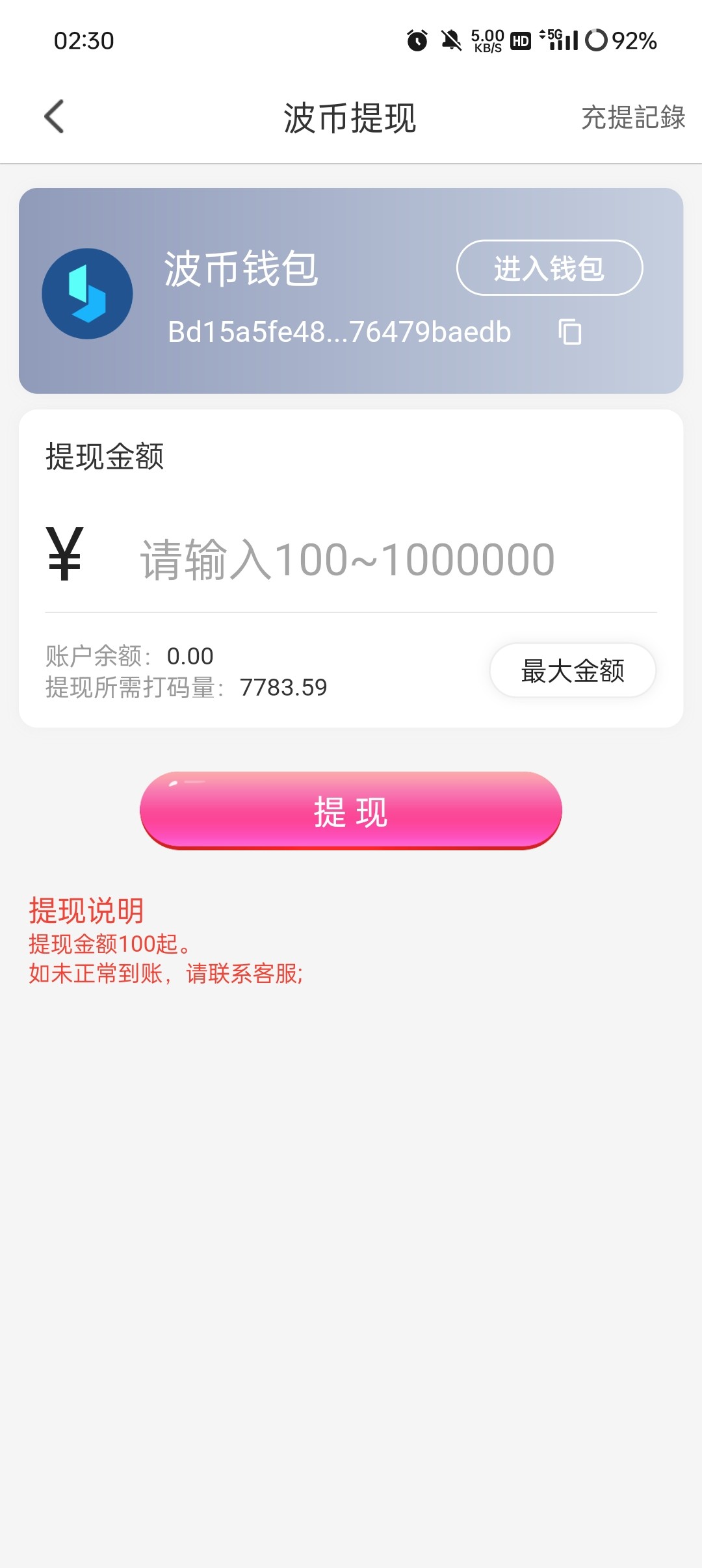Image resolution: width=702 pixels, height=1568 pixels.
Task: Copy the wallet address with copy icon
Action: [x=571, y=332]
